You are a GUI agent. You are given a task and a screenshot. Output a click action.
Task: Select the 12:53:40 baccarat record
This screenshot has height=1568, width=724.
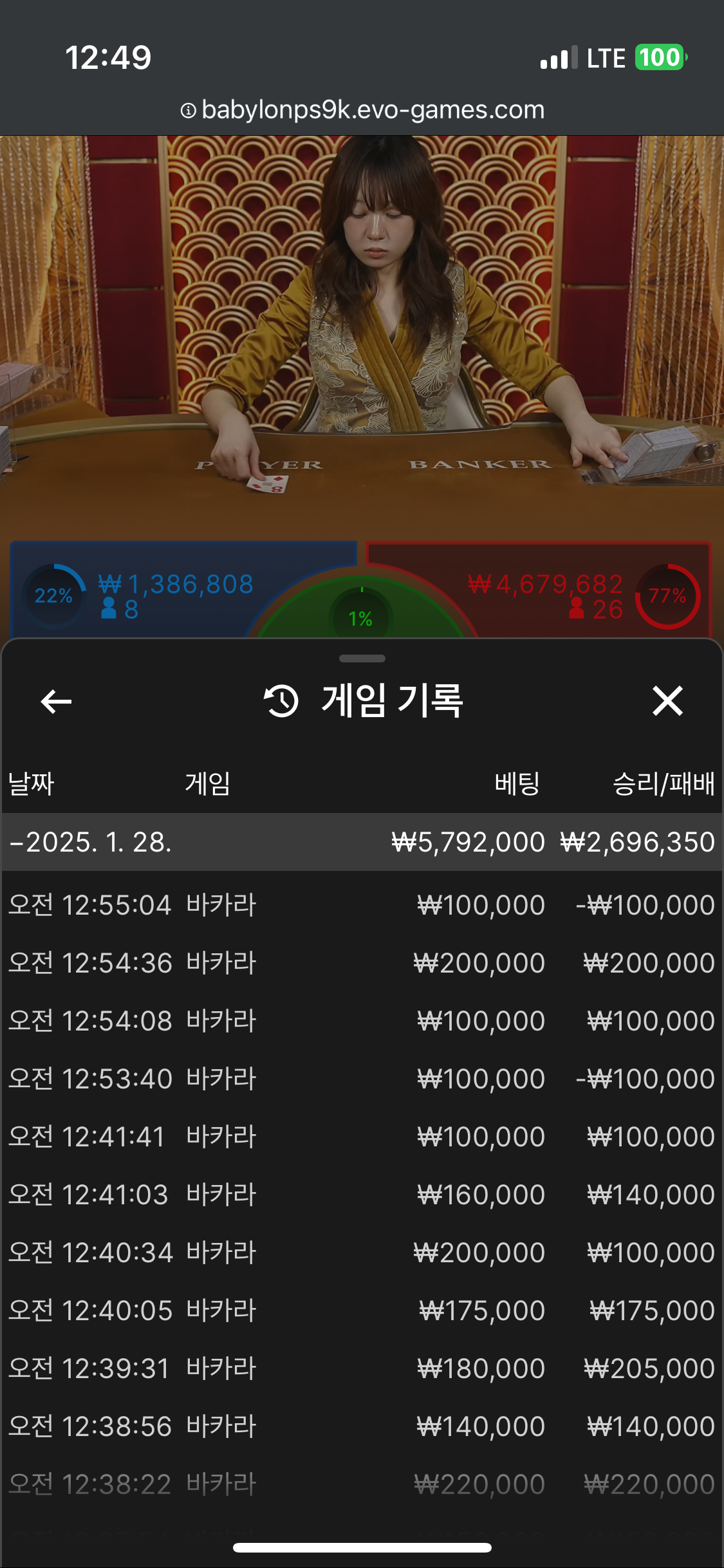click(360, 1079)
